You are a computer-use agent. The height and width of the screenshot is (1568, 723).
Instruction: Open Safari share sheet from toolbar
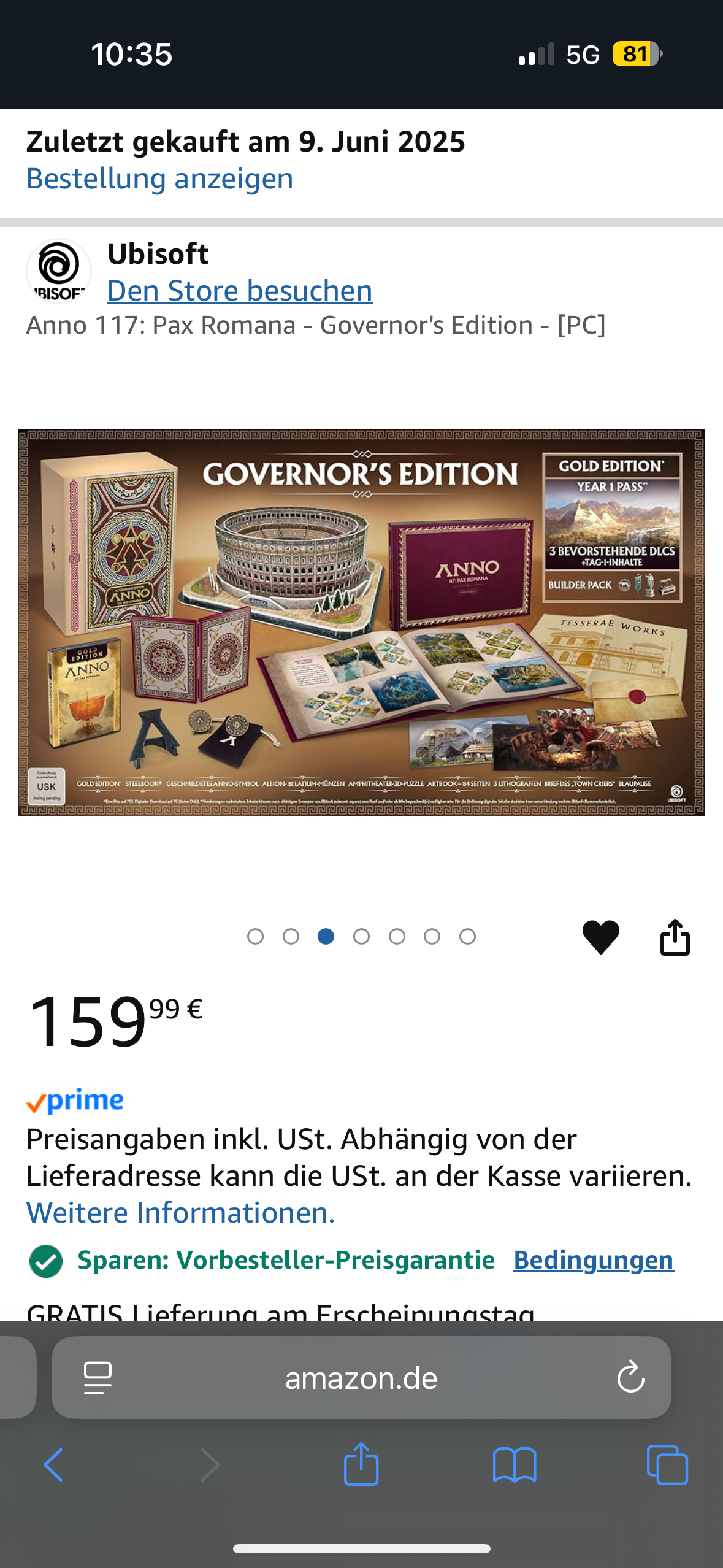(361, 1465)
